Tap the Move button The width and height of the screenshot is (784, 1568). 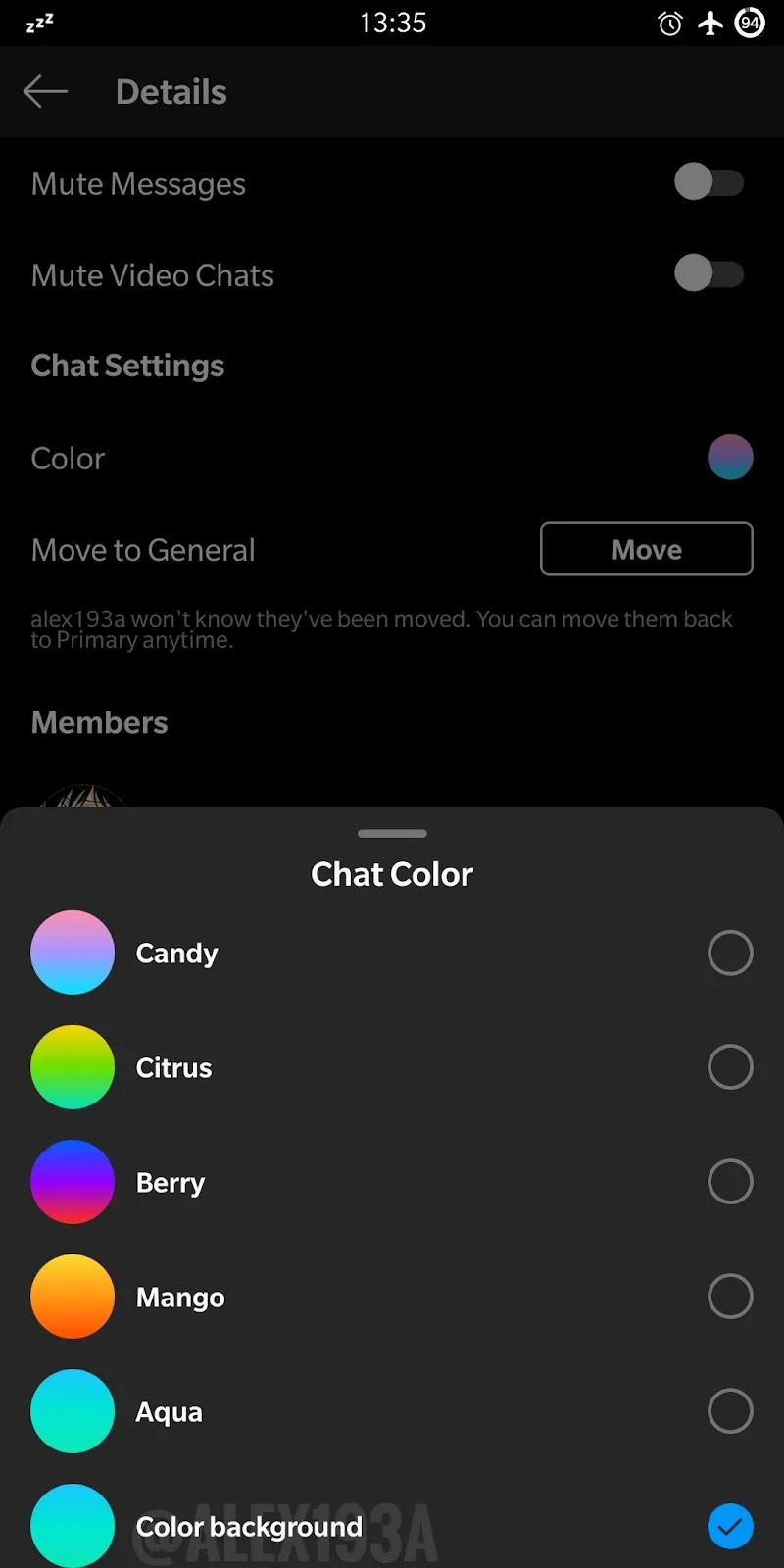click(x=647, y=549)
